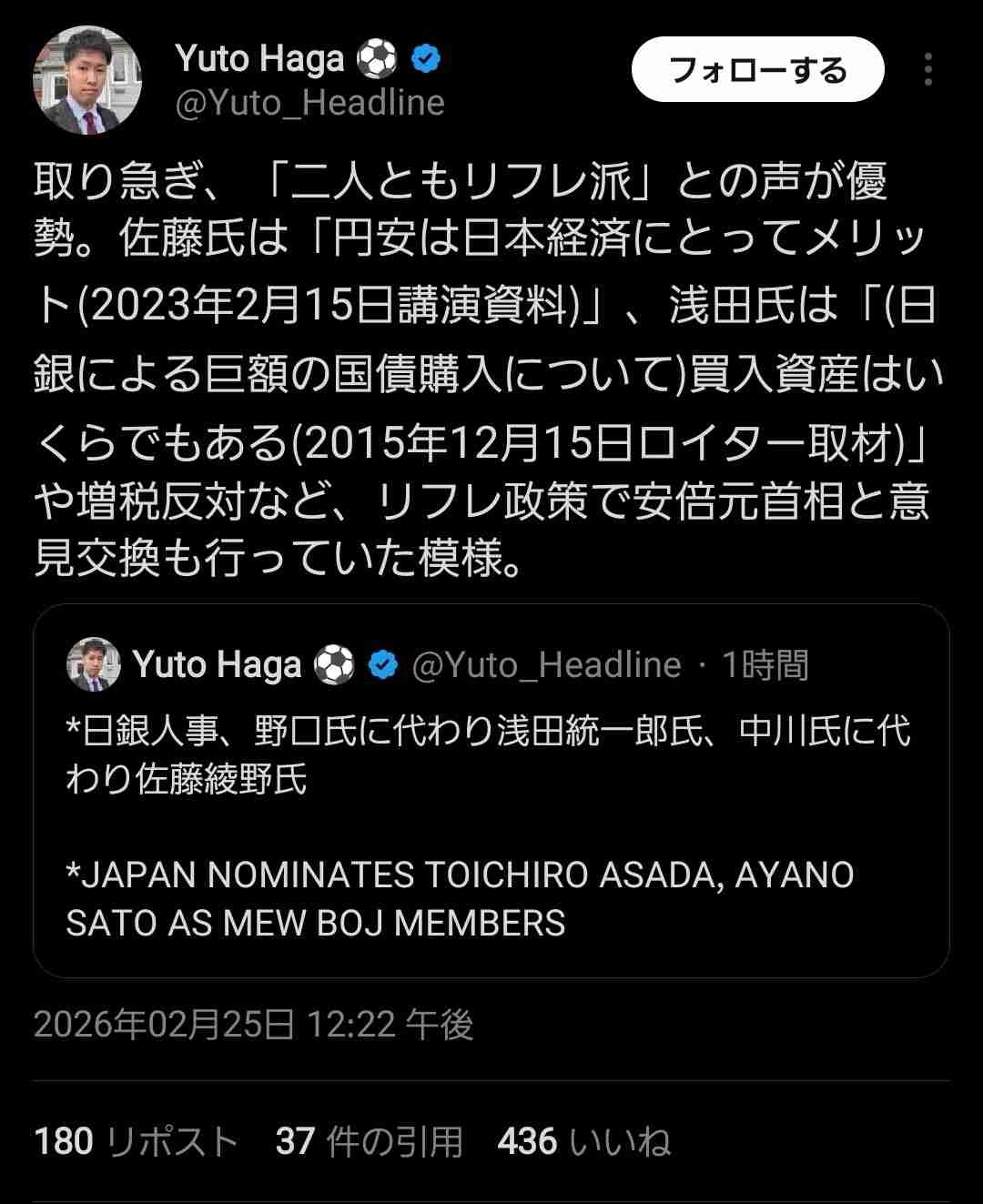
Task: View the 436 いいね list
Action: 583,1141
